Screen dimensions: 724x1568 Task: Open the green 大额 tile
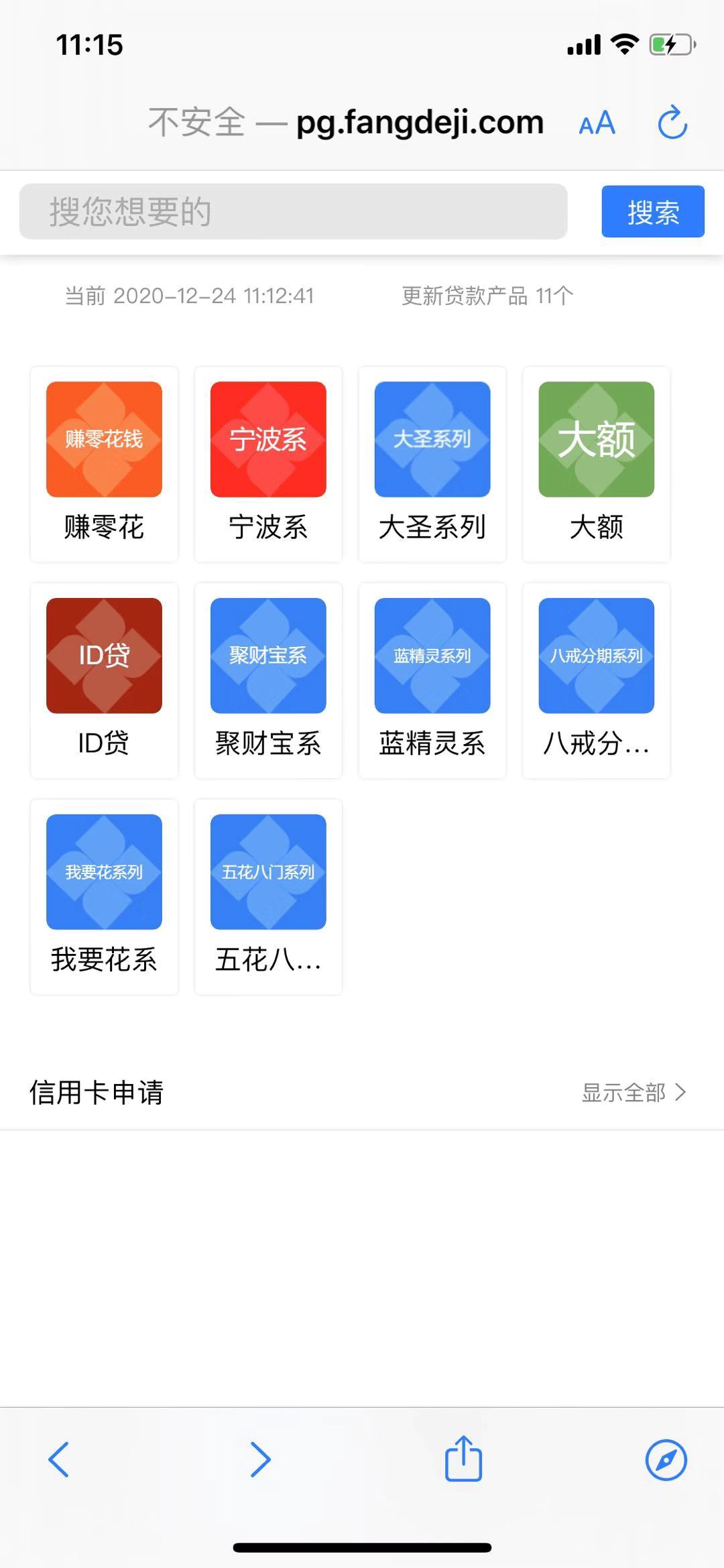coord(597,464)
